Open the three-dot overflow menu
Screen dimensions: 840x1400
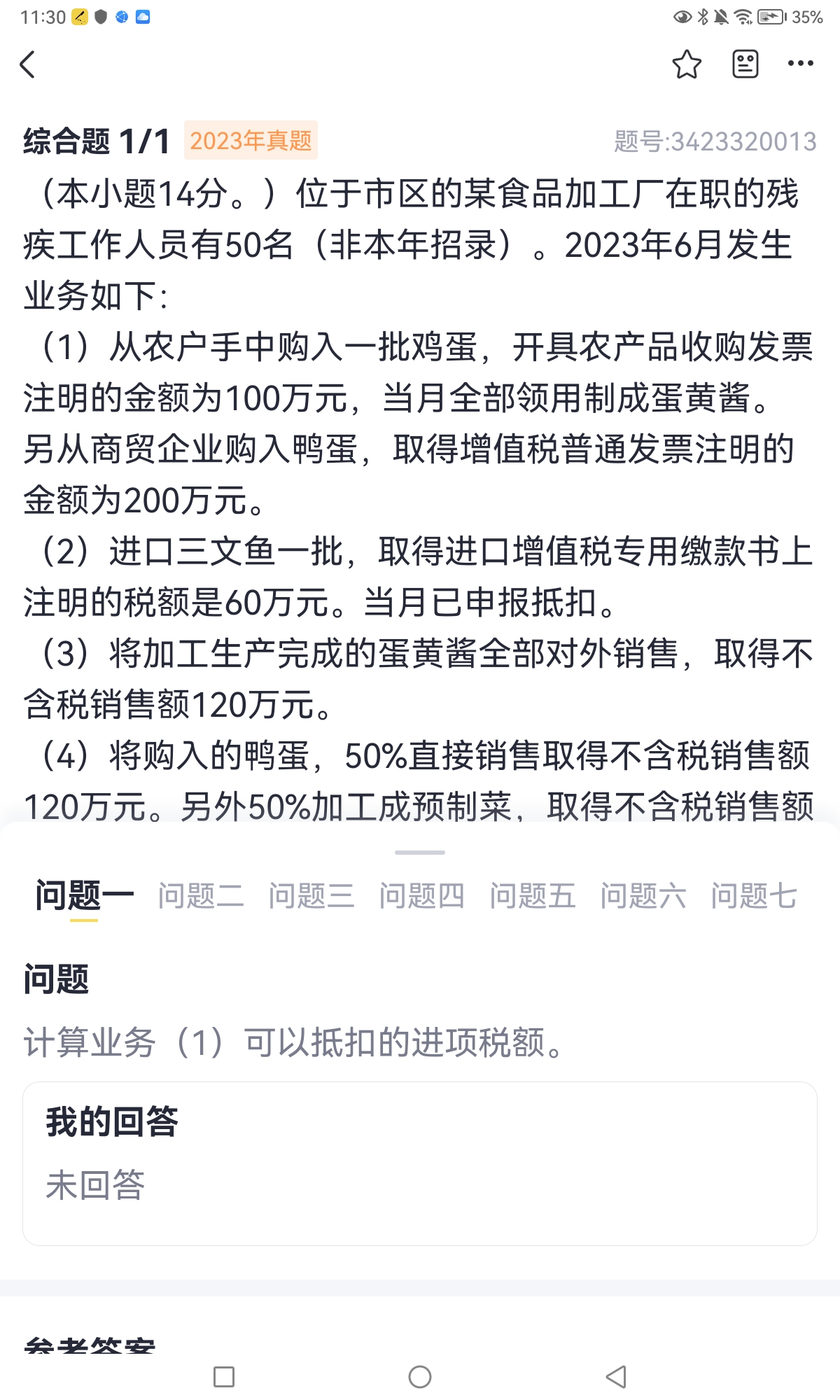click(x=800, y=64)
